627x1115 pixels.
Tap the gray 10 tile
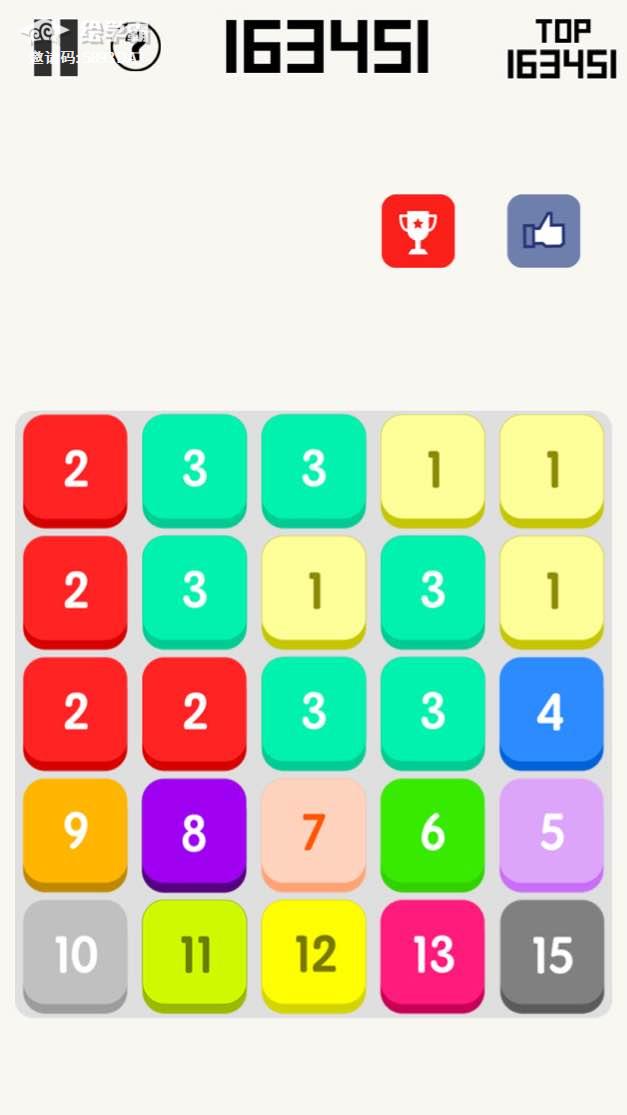click(75, 954)
